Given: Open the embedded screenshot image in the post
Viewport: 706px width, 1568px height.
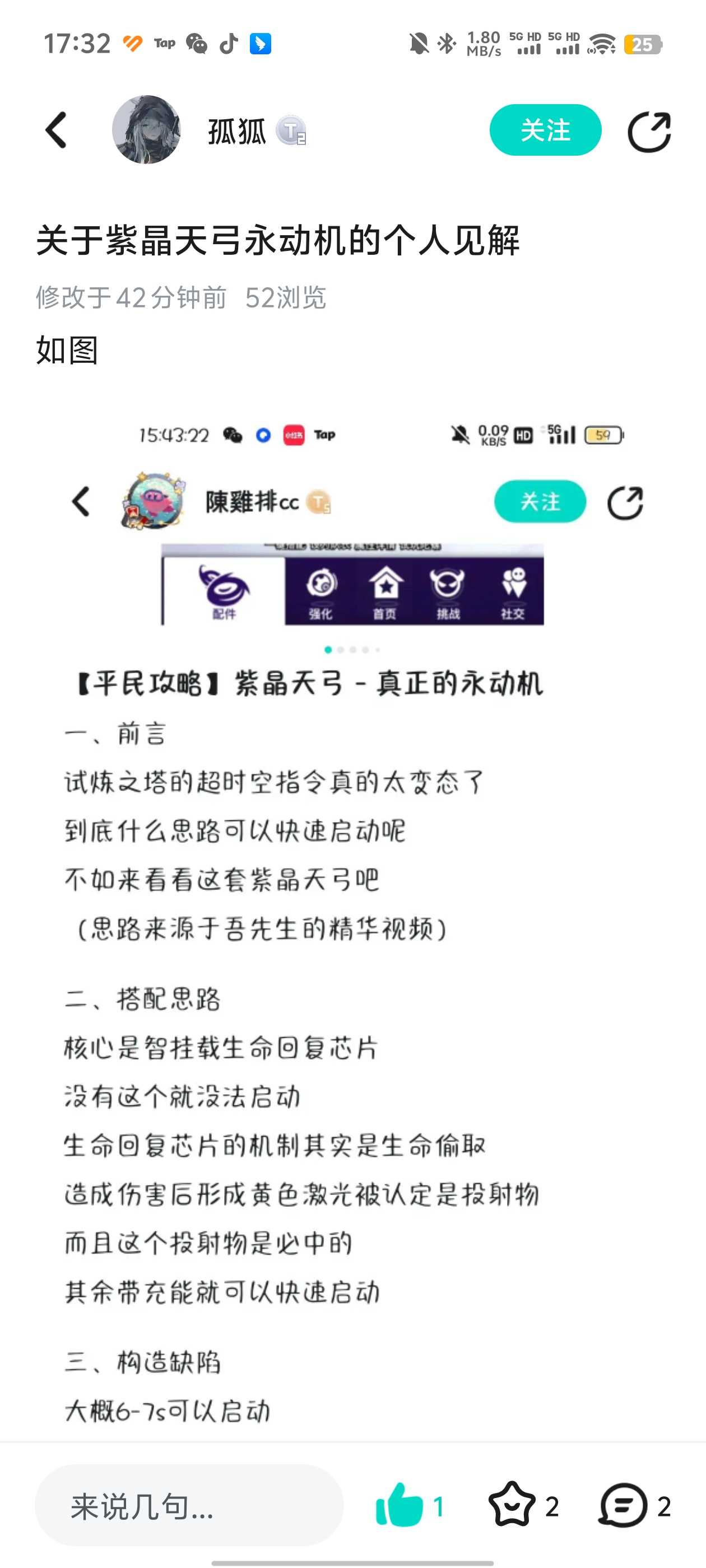Looking at the screenshot, I should click(352, 913).
